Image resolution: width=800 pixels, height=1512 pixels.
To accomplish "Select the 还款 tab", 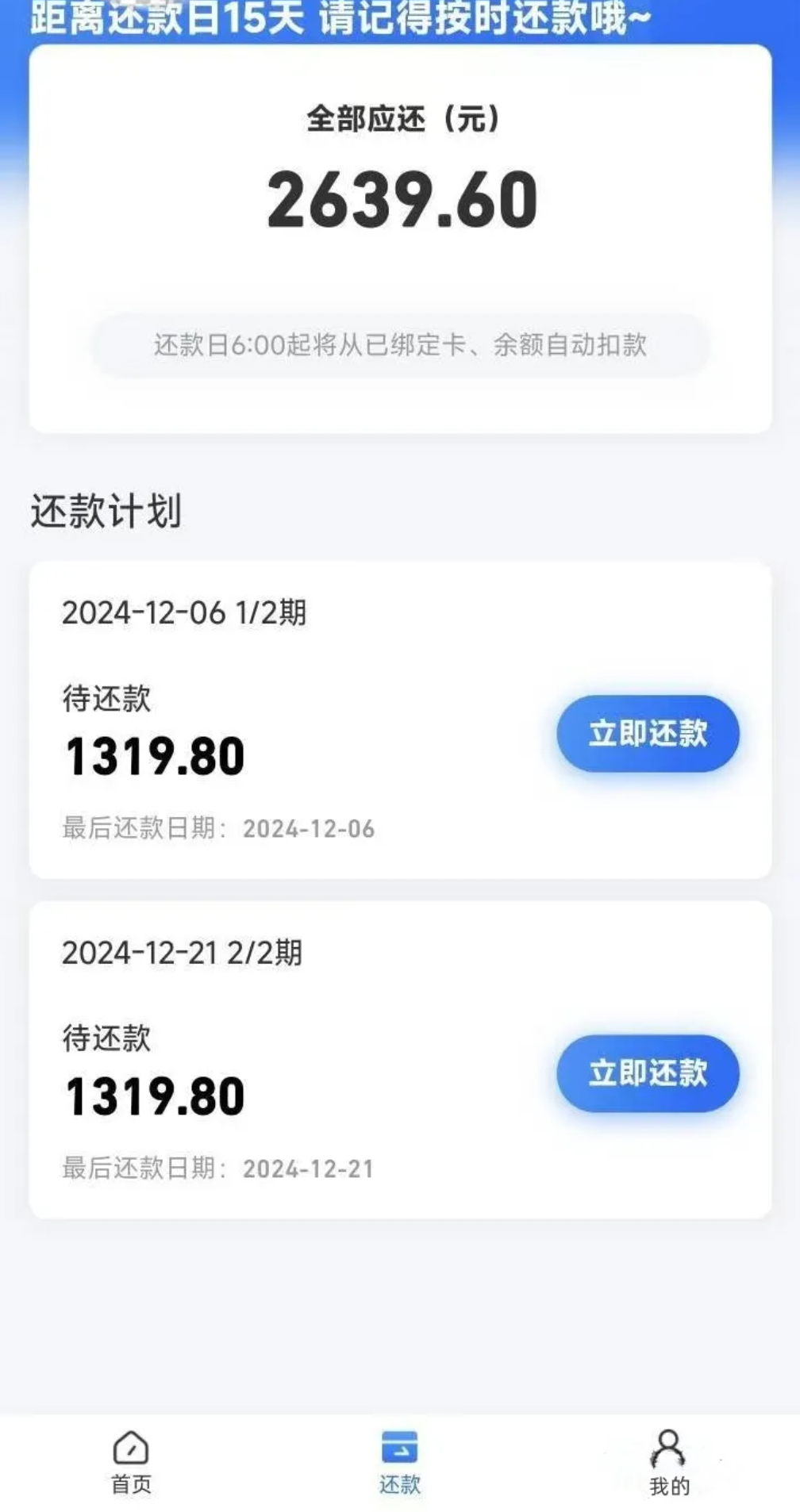I will tap(399, 1464).
